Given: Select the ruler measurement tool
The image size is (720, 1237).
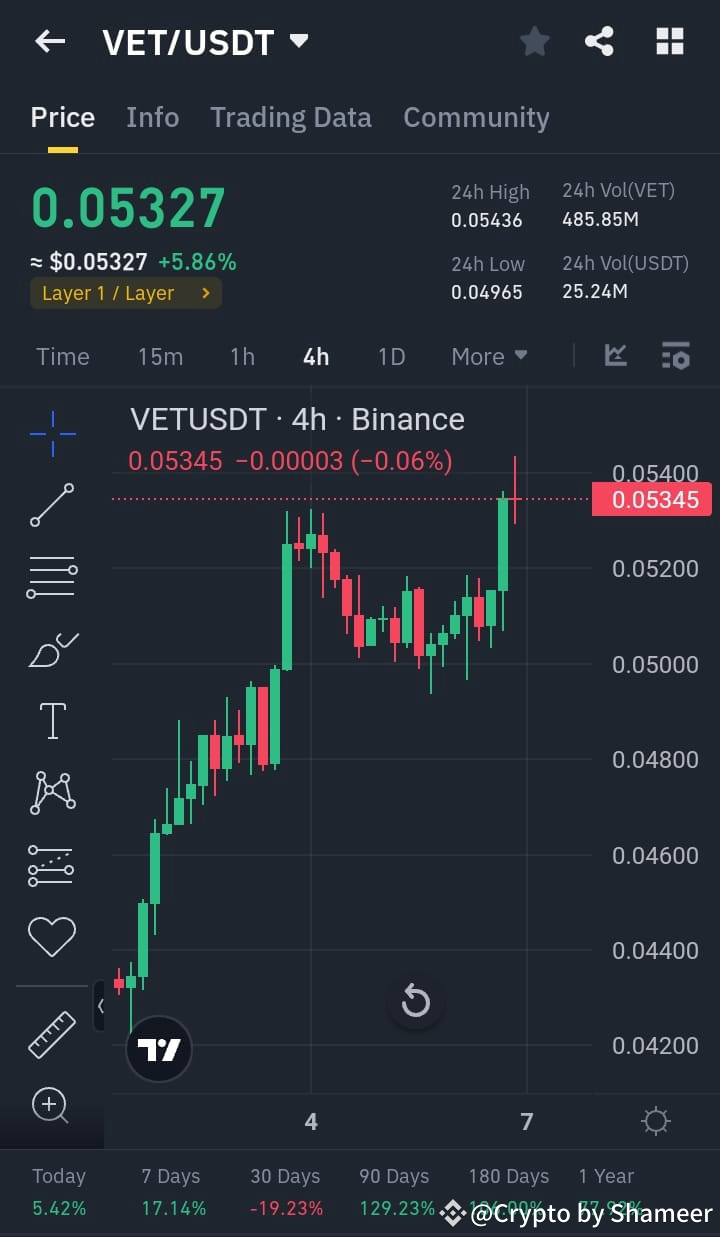Looking at the screenshot, I should click(x=51, y=1033).
